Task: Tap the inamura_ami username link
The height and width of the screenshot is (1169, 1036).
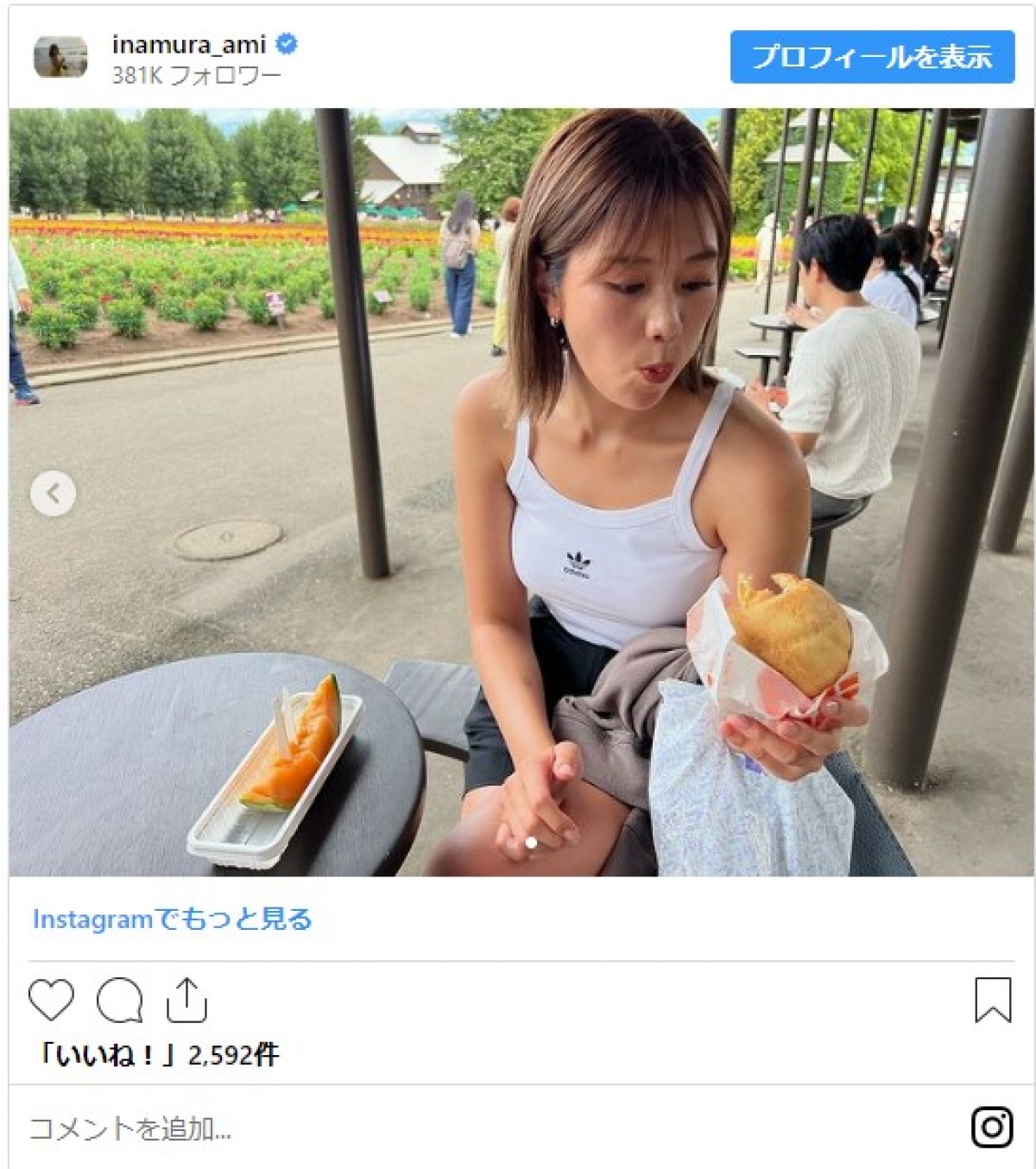Action: coord(189,44)
